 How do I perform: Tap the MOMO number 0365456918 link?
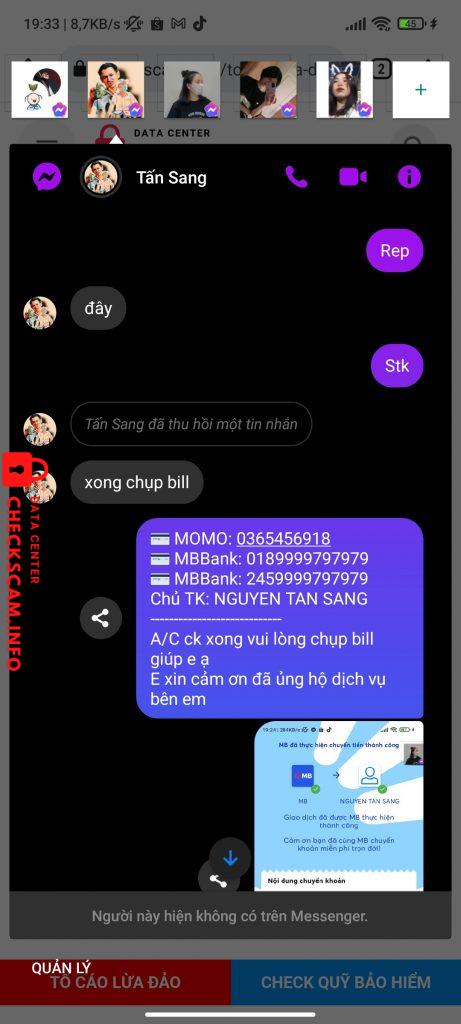[283, 539]
